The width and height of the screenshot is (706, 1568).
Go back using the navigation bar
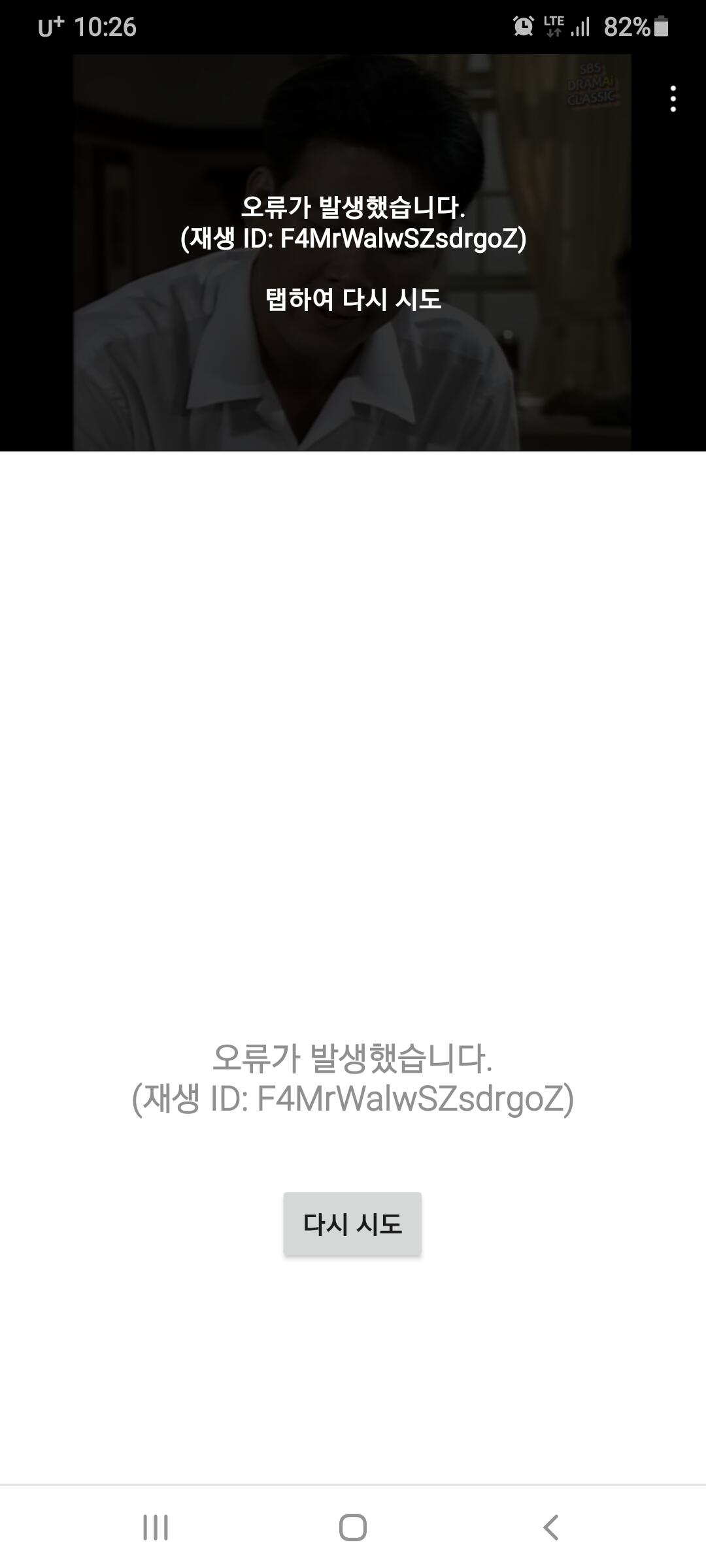pos(550,1527)
